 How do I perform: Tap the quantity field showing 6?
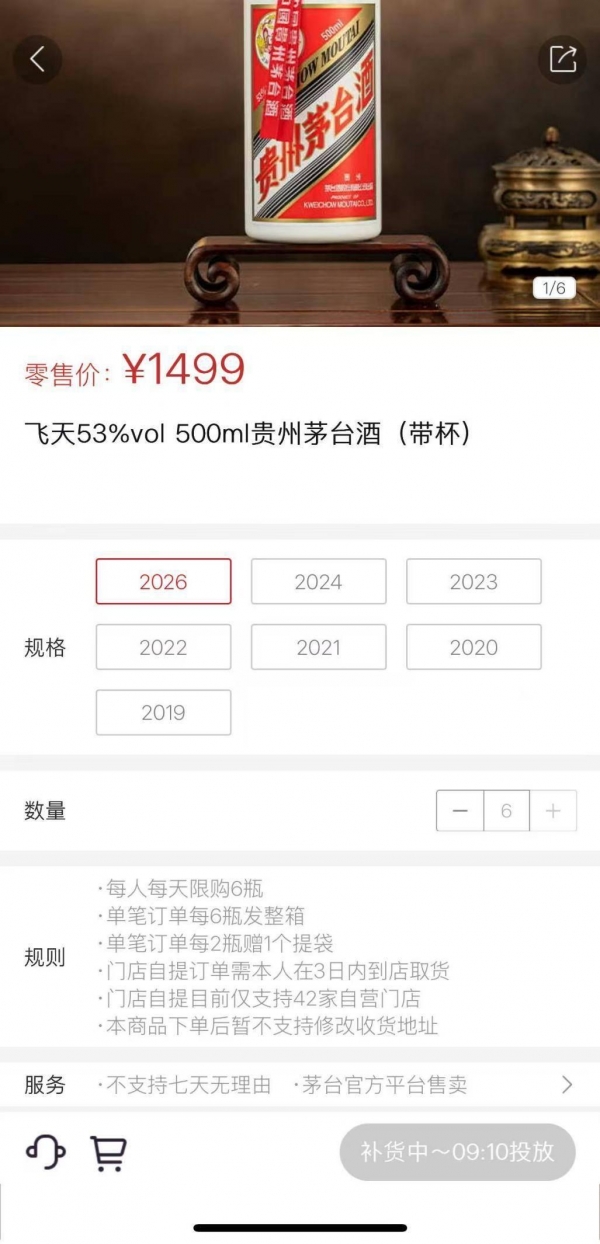(x=506, y=811)
